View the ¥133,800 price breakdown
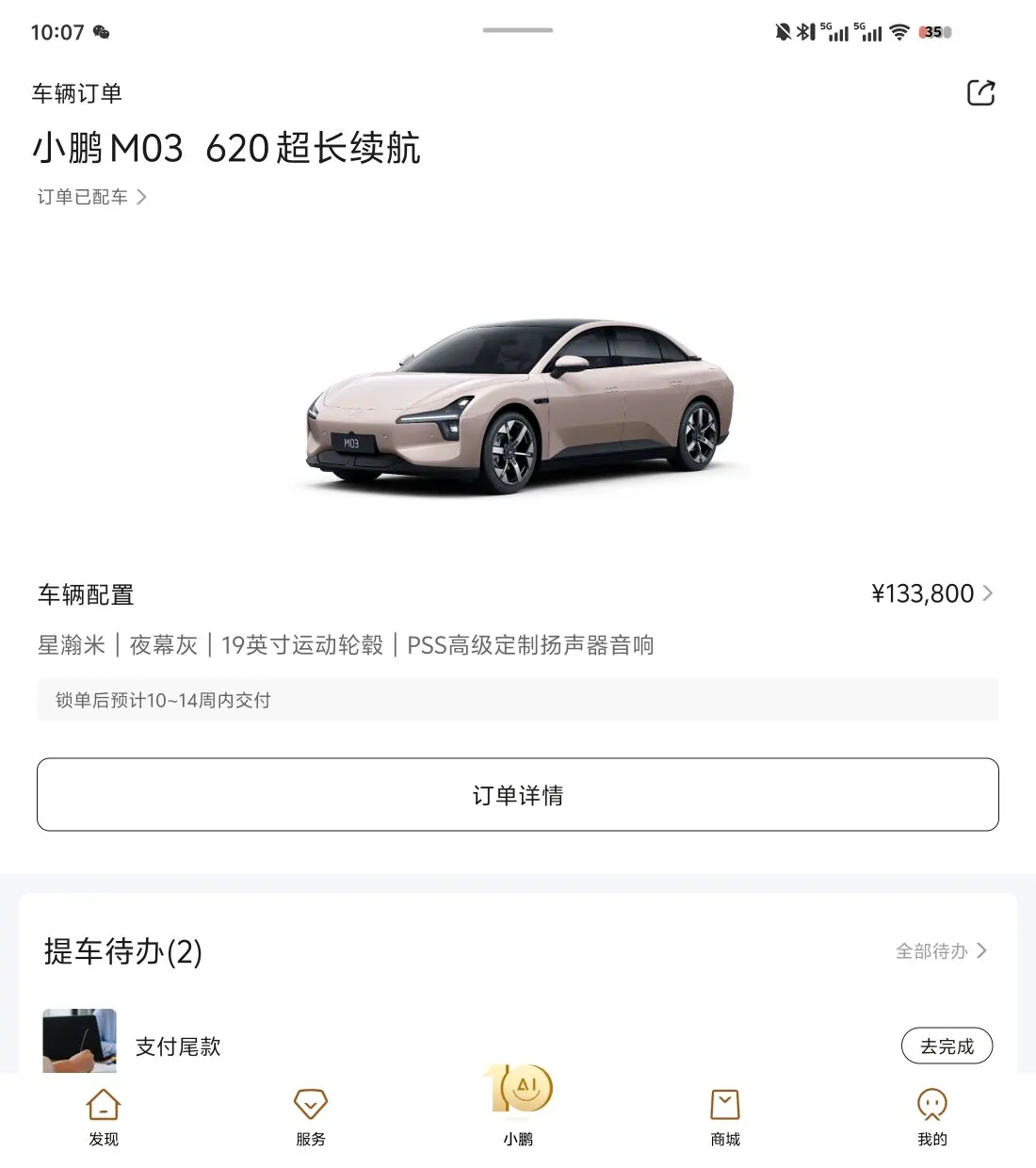The width and height of the screenshot is (1036, 1168). [x=931, y=593]
